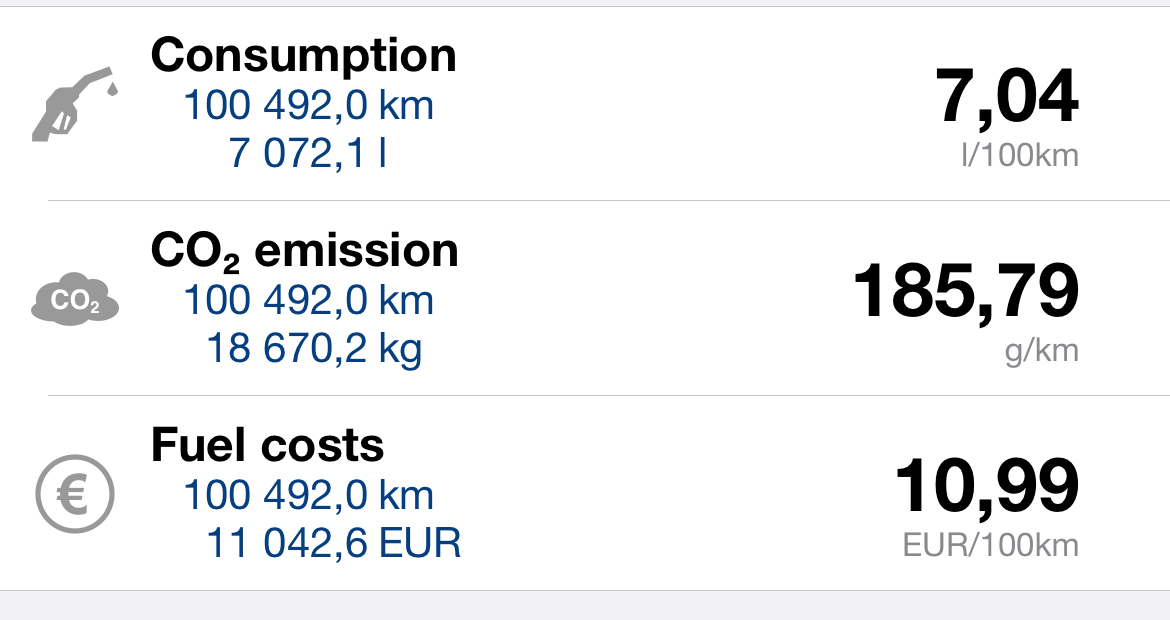View the Fuel costs row details

pyautogui.click(x=585, y=493)
